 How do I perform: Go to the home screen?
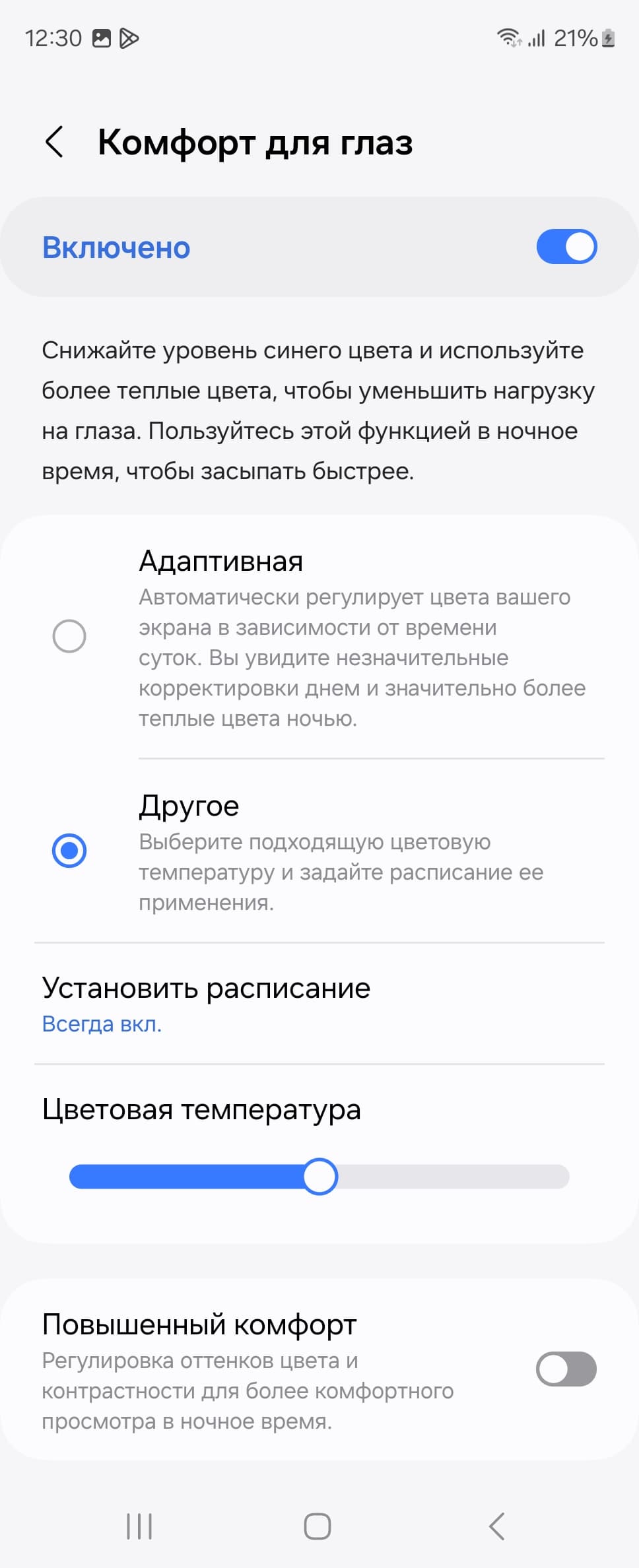(318, 1526)
